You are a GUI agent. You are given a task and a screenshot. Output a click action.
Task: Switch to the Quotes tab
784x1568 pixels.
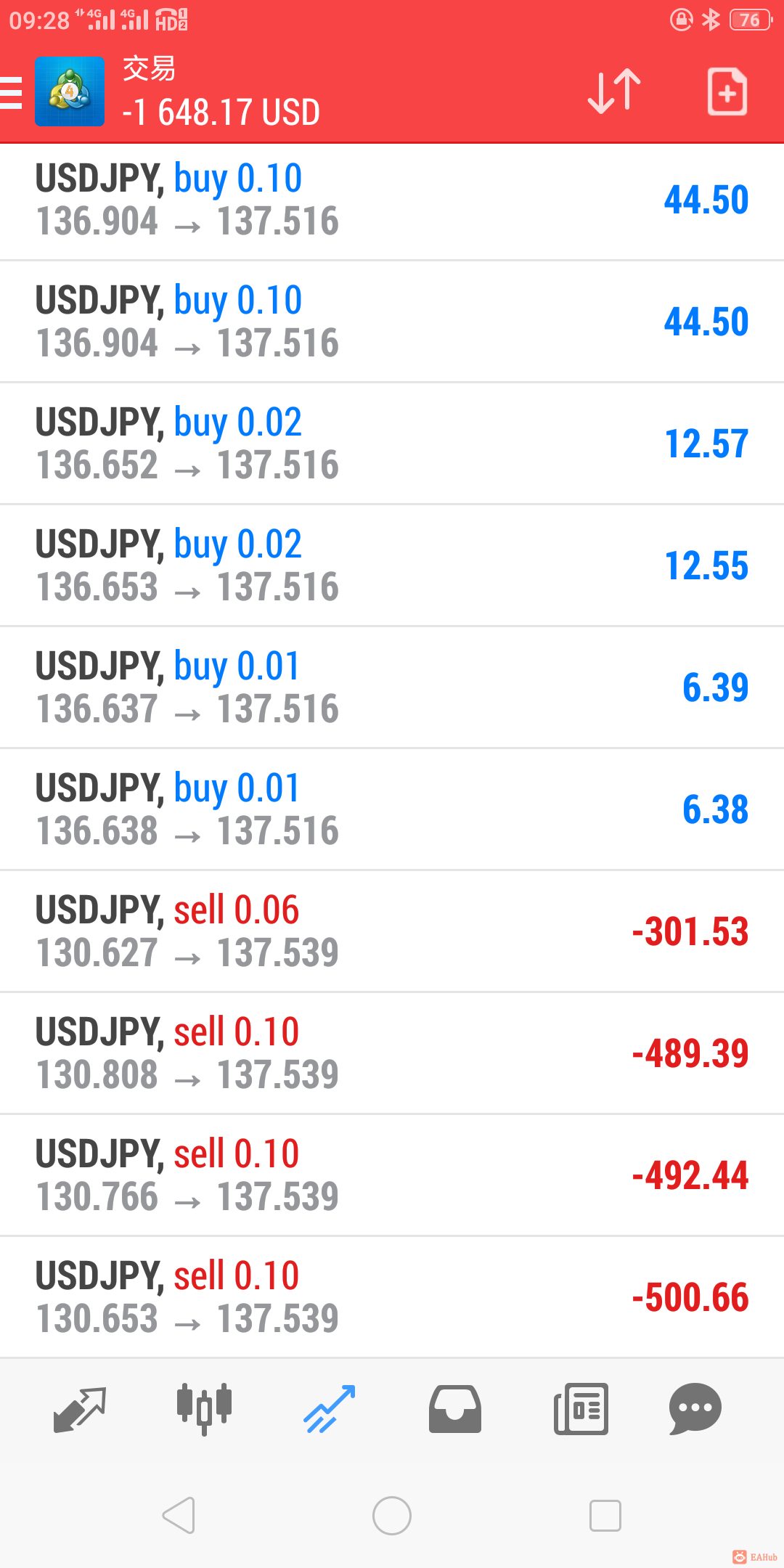[x=80, y=1409]
